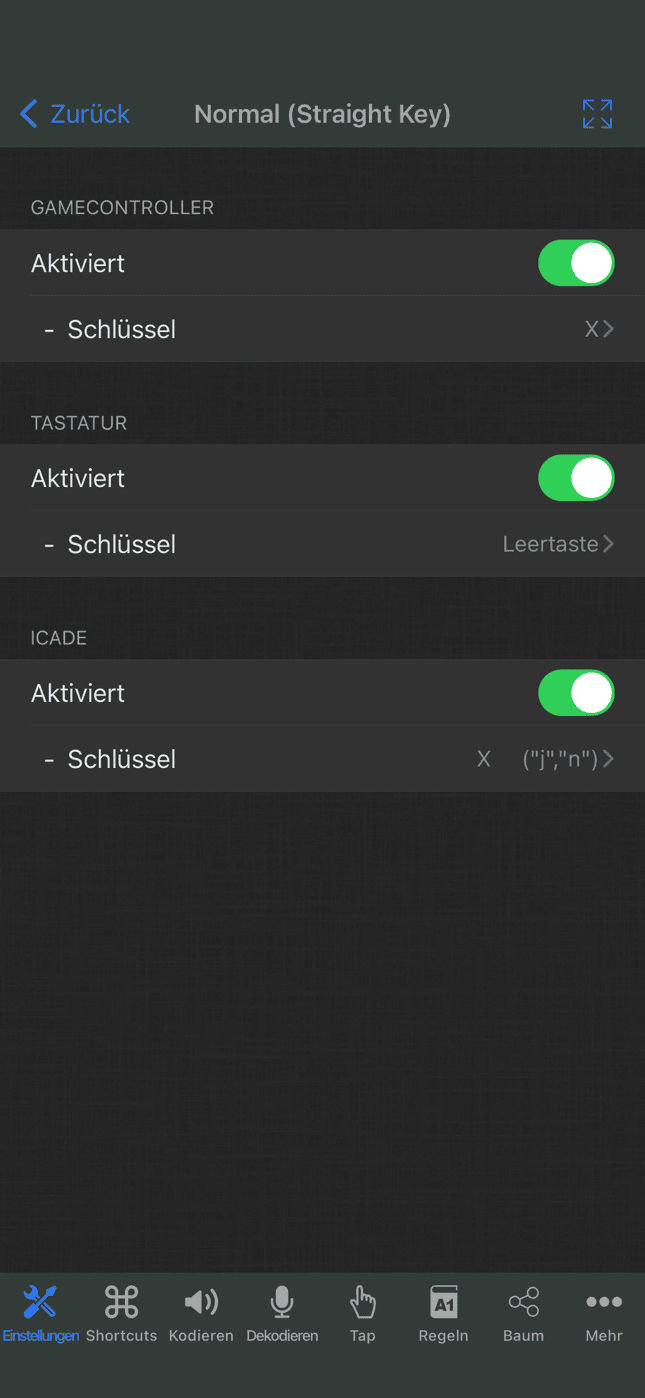Tap the fullscreen expand icon
Viewport: 645px width, 1398px height.
tap(597, 114)
